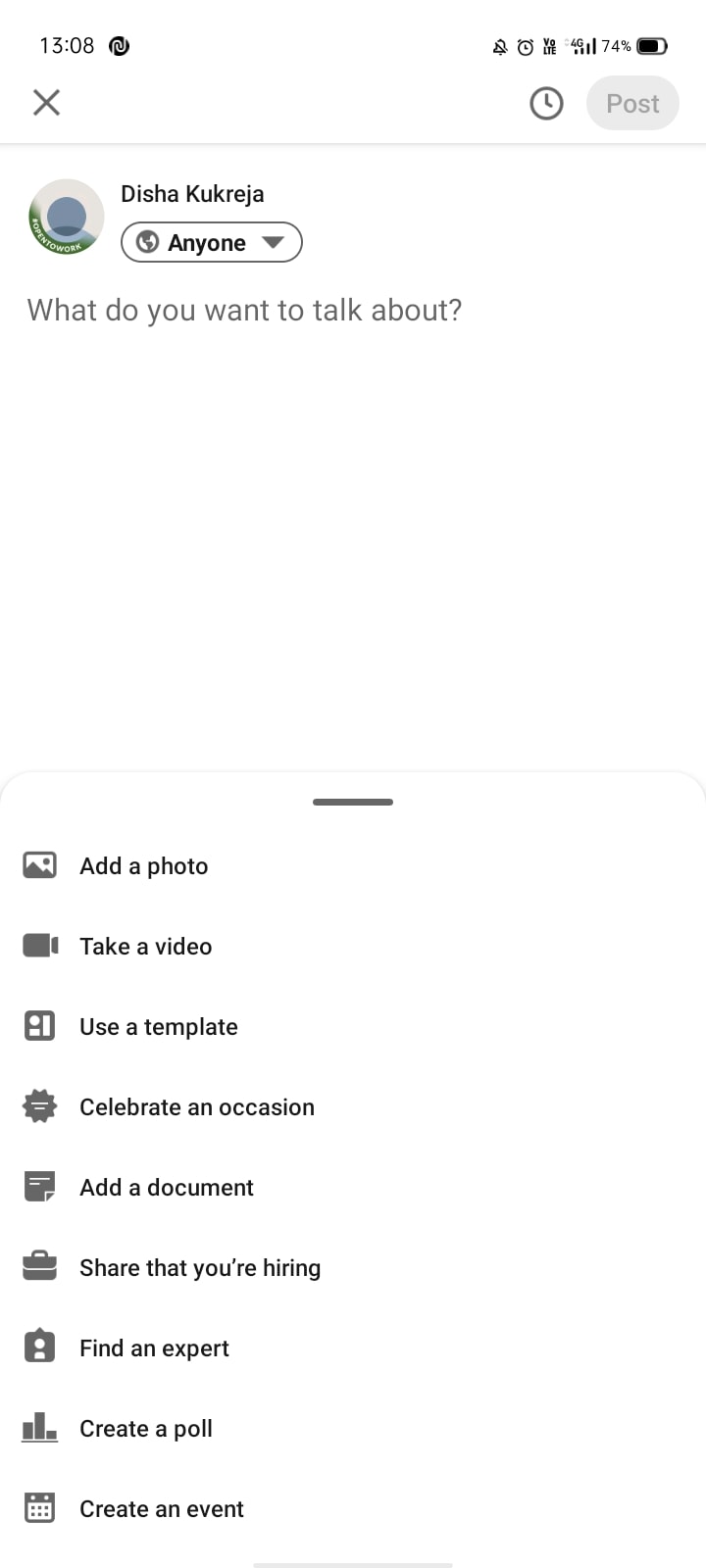Close the post composer
Image resolution: width=706 pixels, height=1568 pixels.
(x=46, y=102)
